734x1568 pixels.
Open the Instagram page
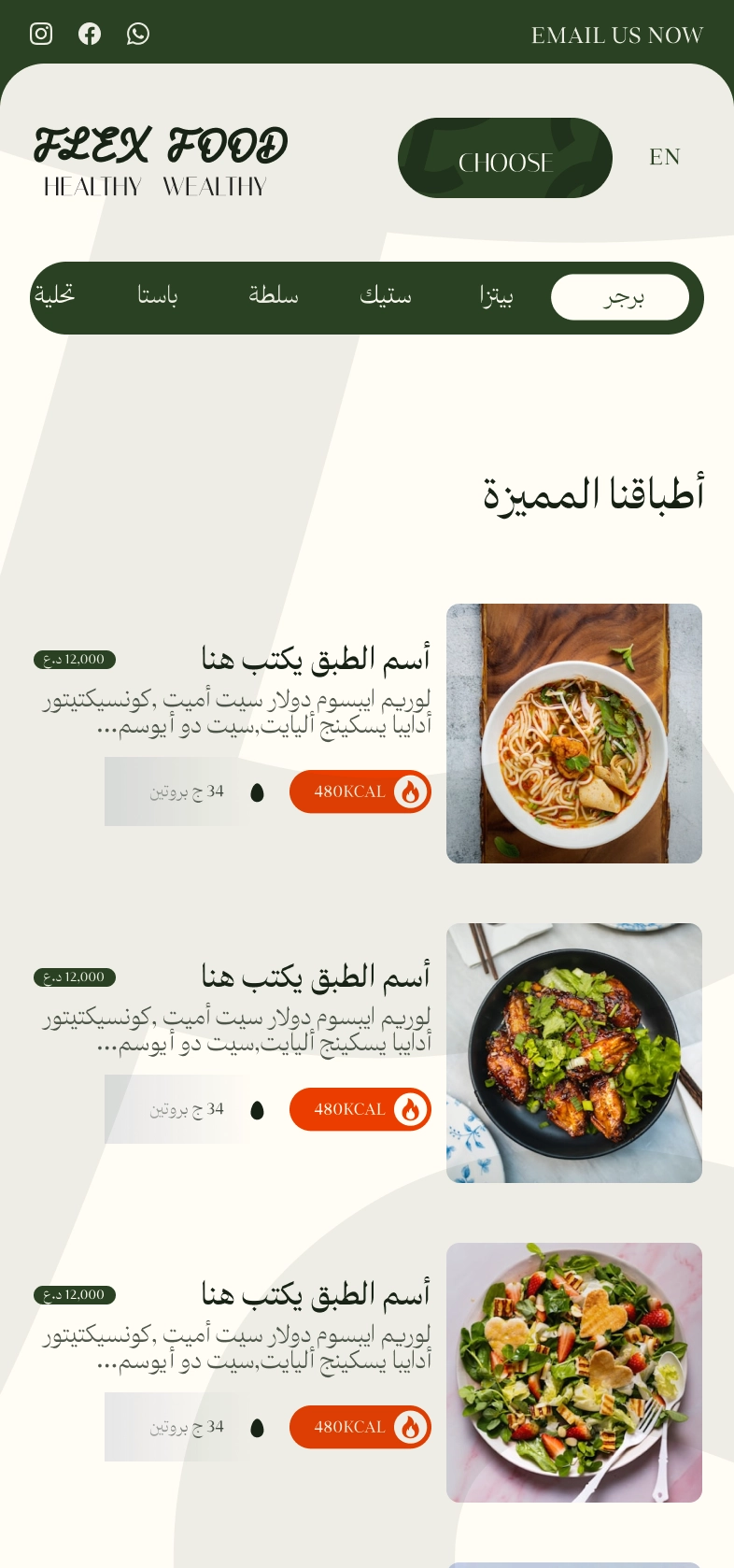click(x=41, y=34)
